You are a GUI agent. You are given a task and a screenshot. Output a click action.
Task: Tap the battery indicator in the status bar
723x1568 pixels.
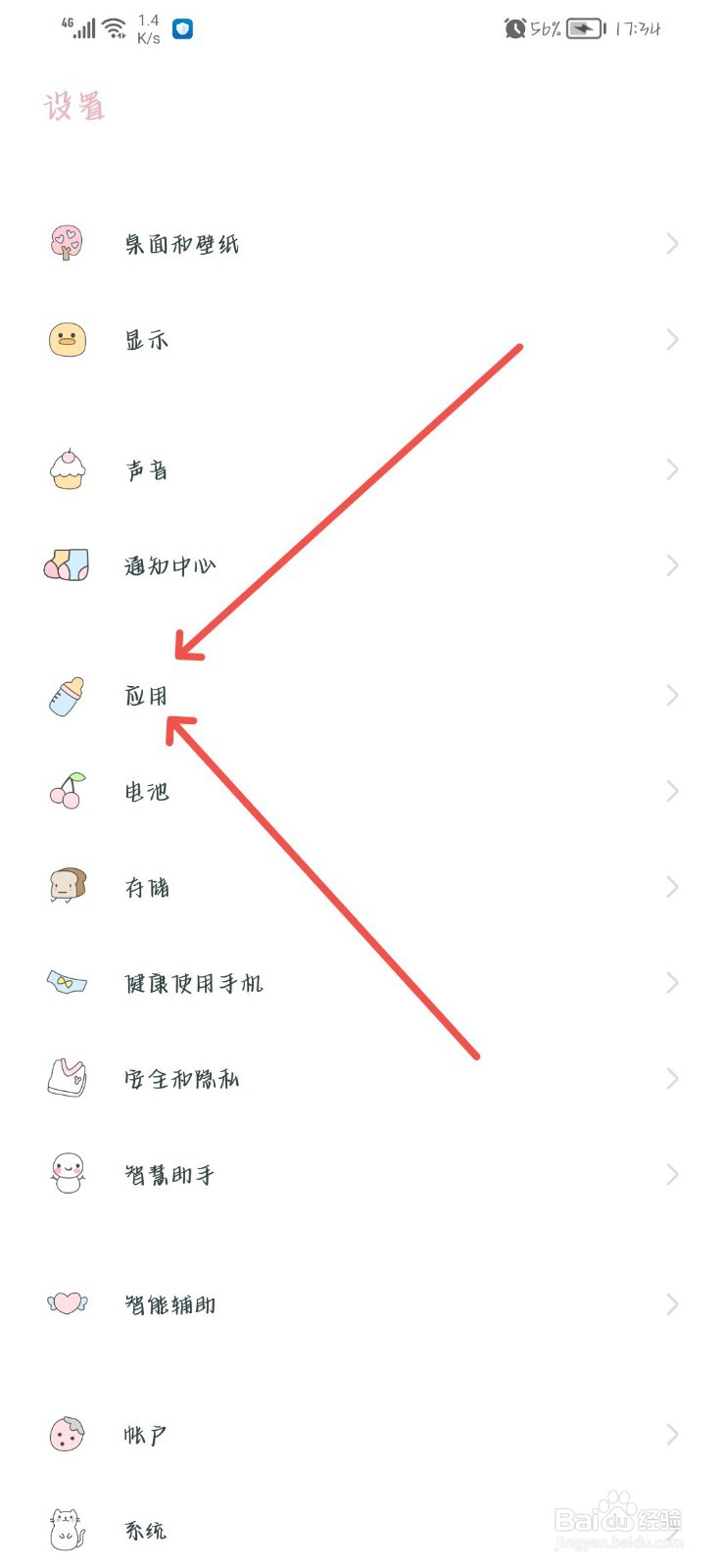[x=585, y=28]
